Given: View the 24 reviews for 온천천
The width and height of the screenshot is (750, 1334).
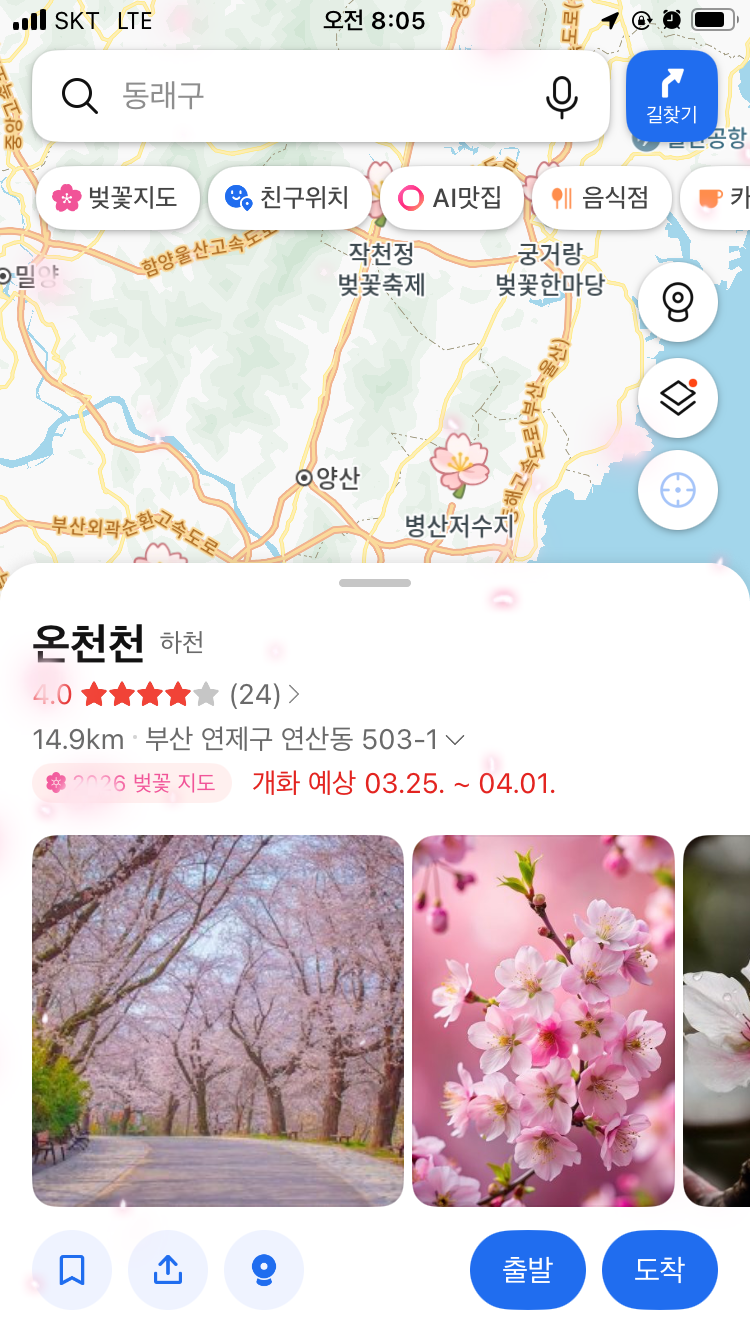Looking at the screenshot, I should point(264,694).
